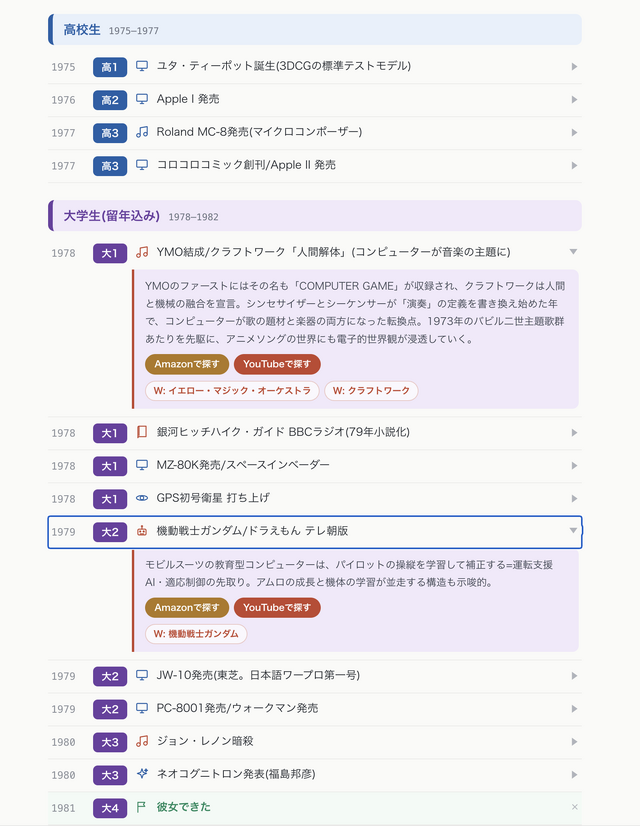Tap Amazonで探す under the ガンダム entry

[x=186, y=607]
